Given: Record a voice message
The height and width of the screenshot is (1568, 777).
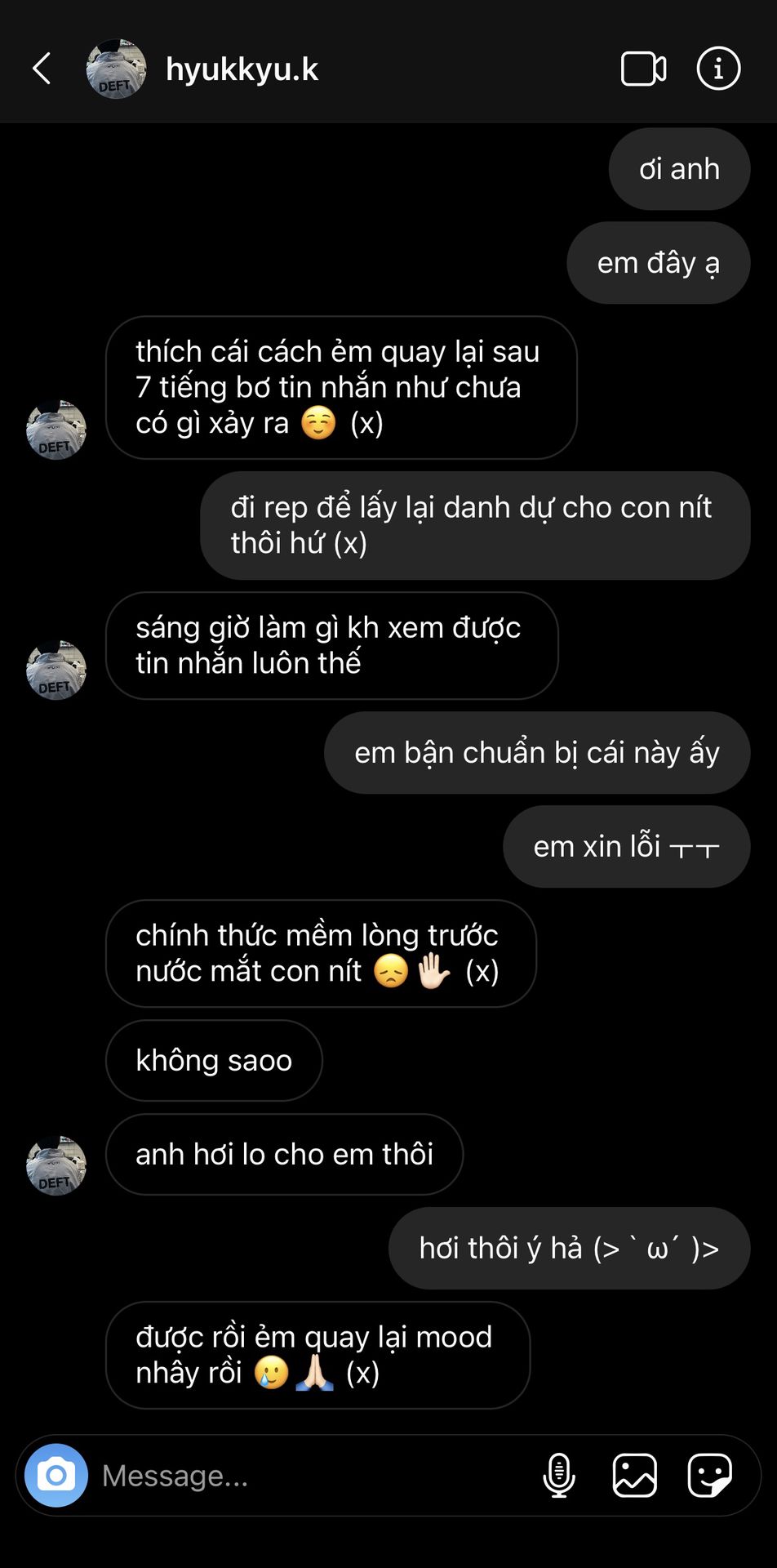Looking at the screenshot, I should [559, 1475].
